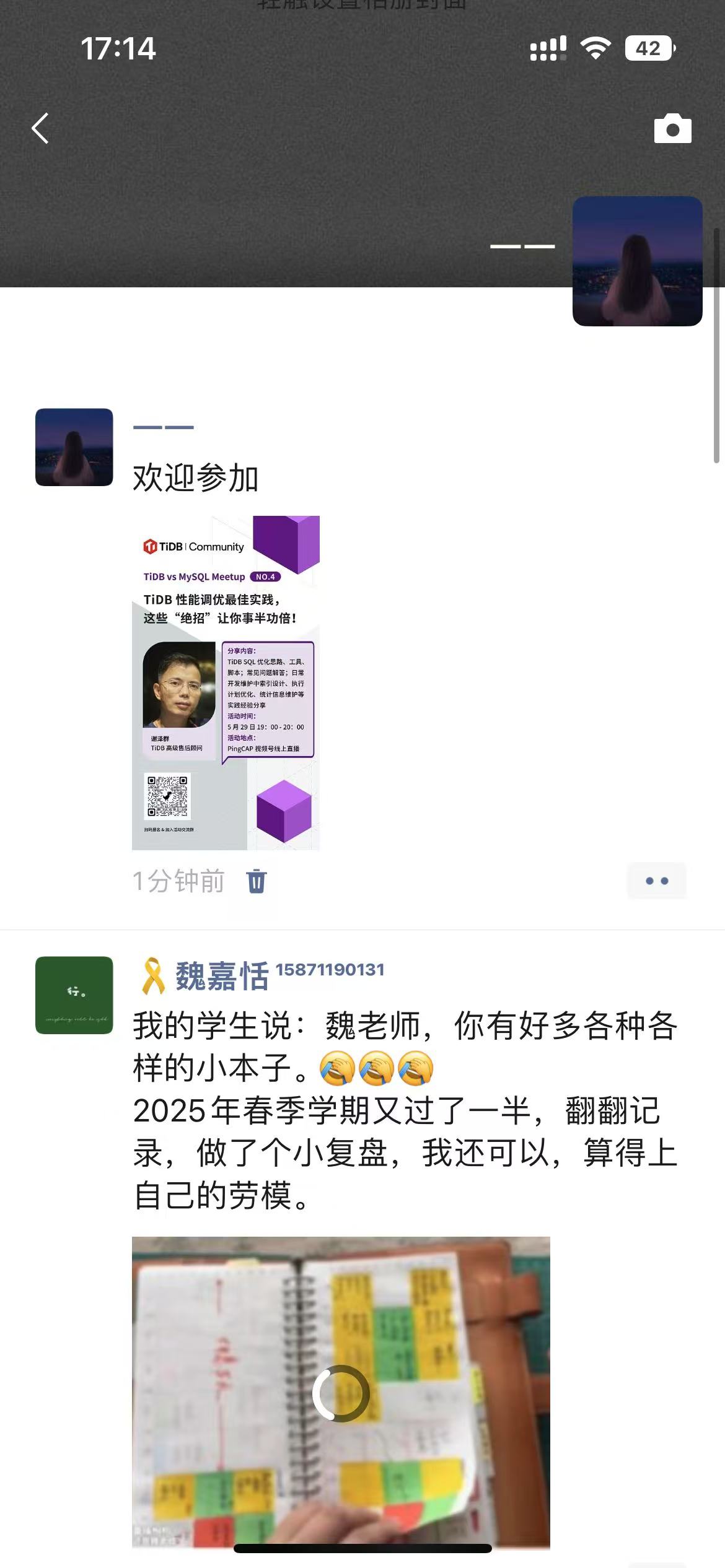Go back from Moments feed

41,129
